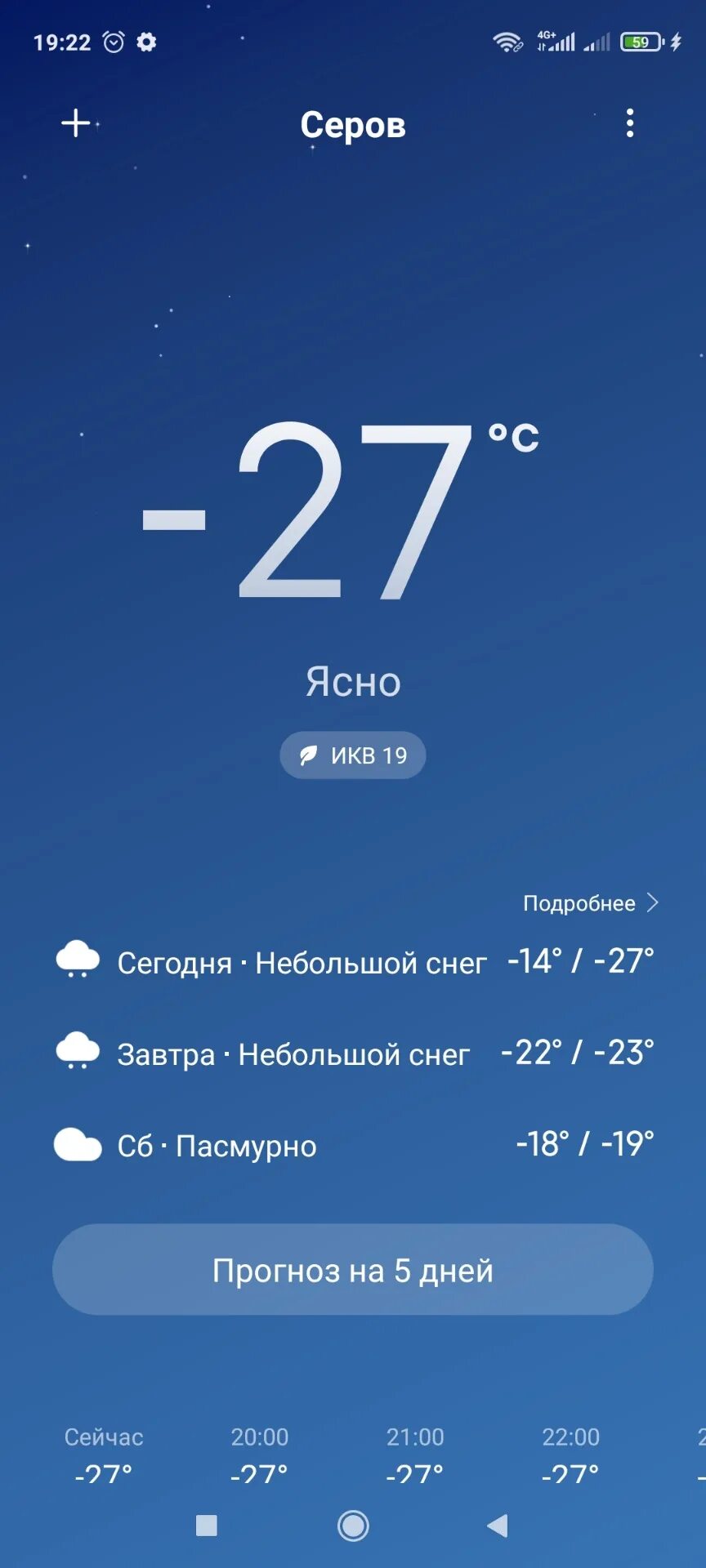The width and height of the screenshot is (706, 1568).
Task: Open the three-dot overflow menu
Action: point(629,123)
